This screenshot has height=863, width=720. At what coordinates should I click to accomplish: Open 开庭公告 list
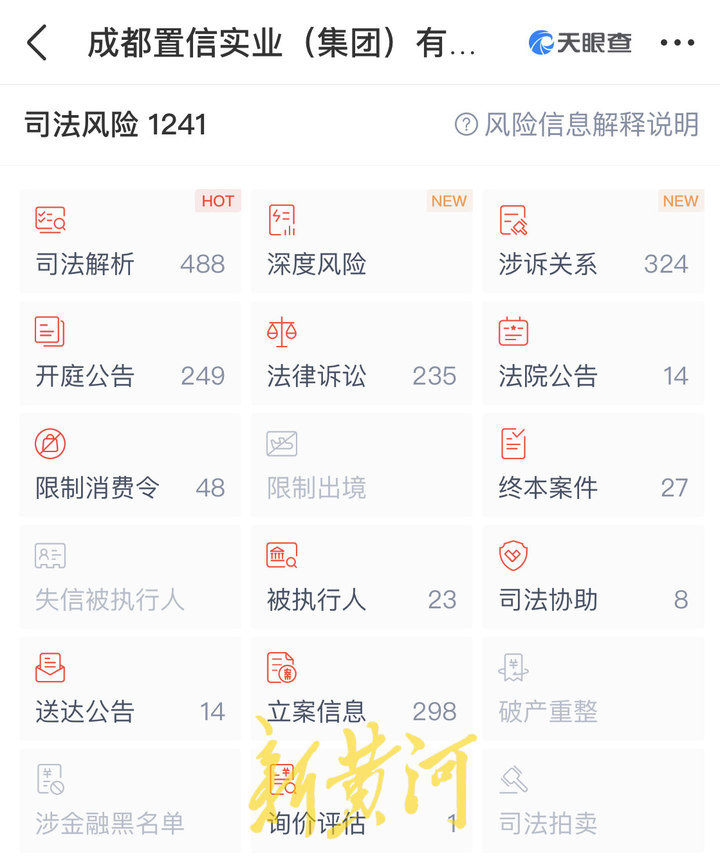(130, 354)
